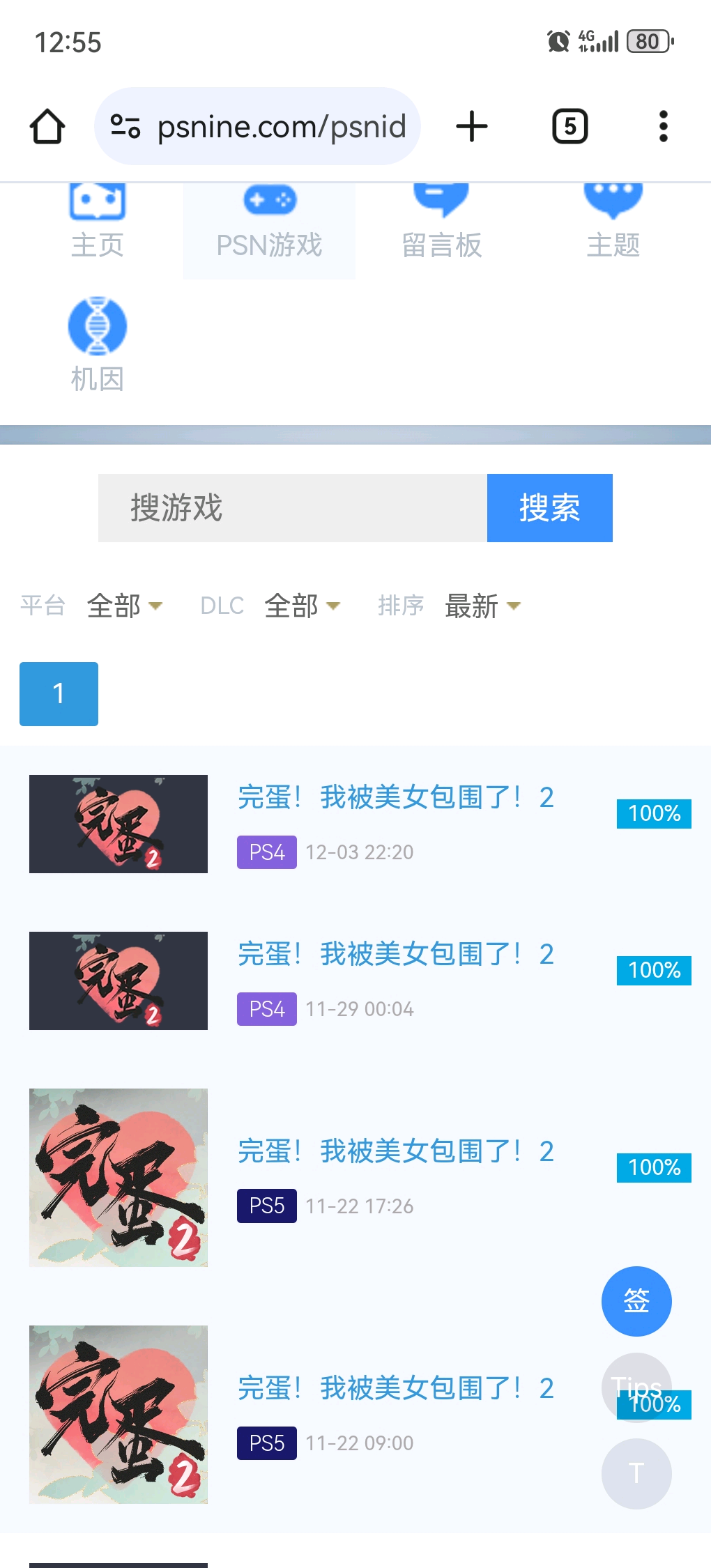Open the PS5 game dated 11-22 17:26
Viewport: 711px width, 1568px height.
[x=395, y=1151]
